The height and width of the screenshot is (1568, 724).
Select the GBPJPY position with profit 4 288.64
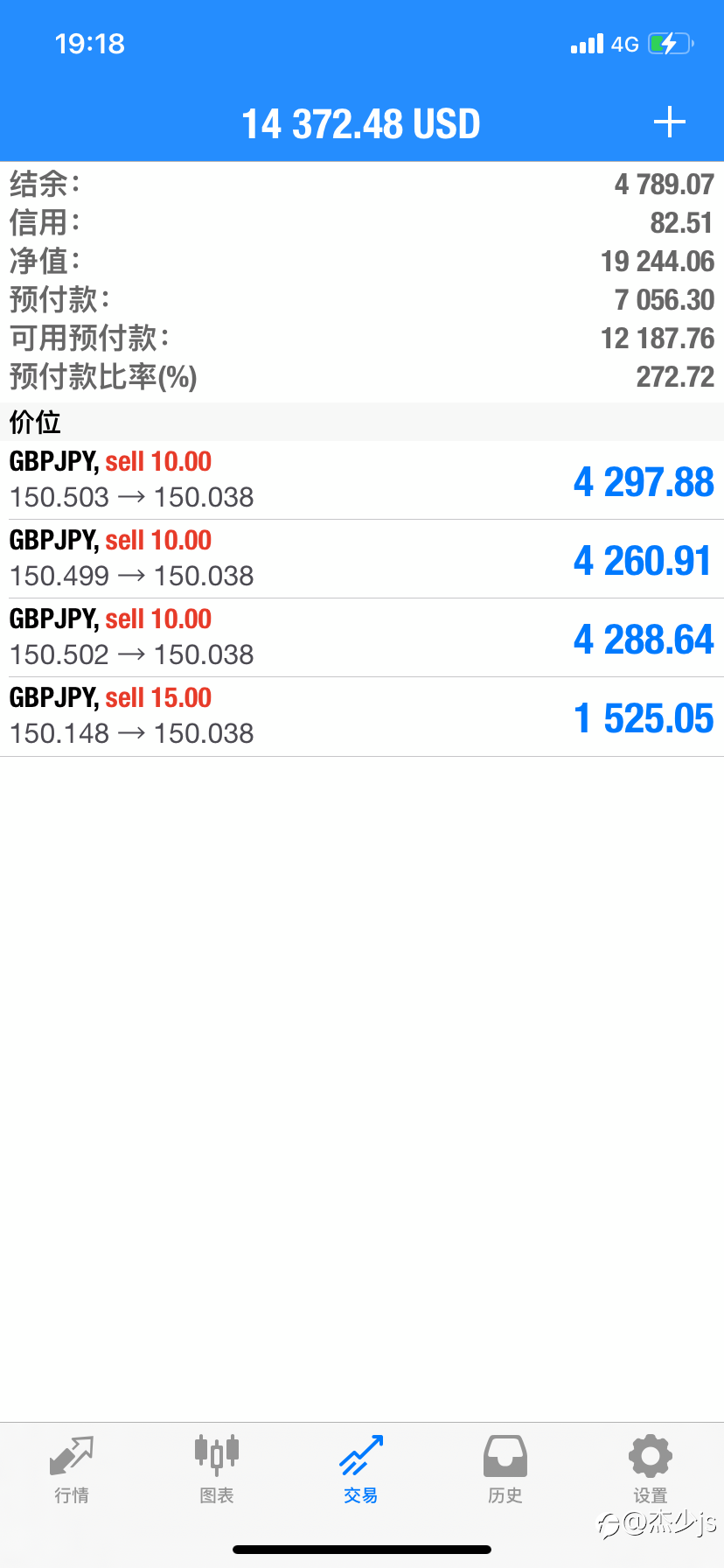(x=362, y=638)
